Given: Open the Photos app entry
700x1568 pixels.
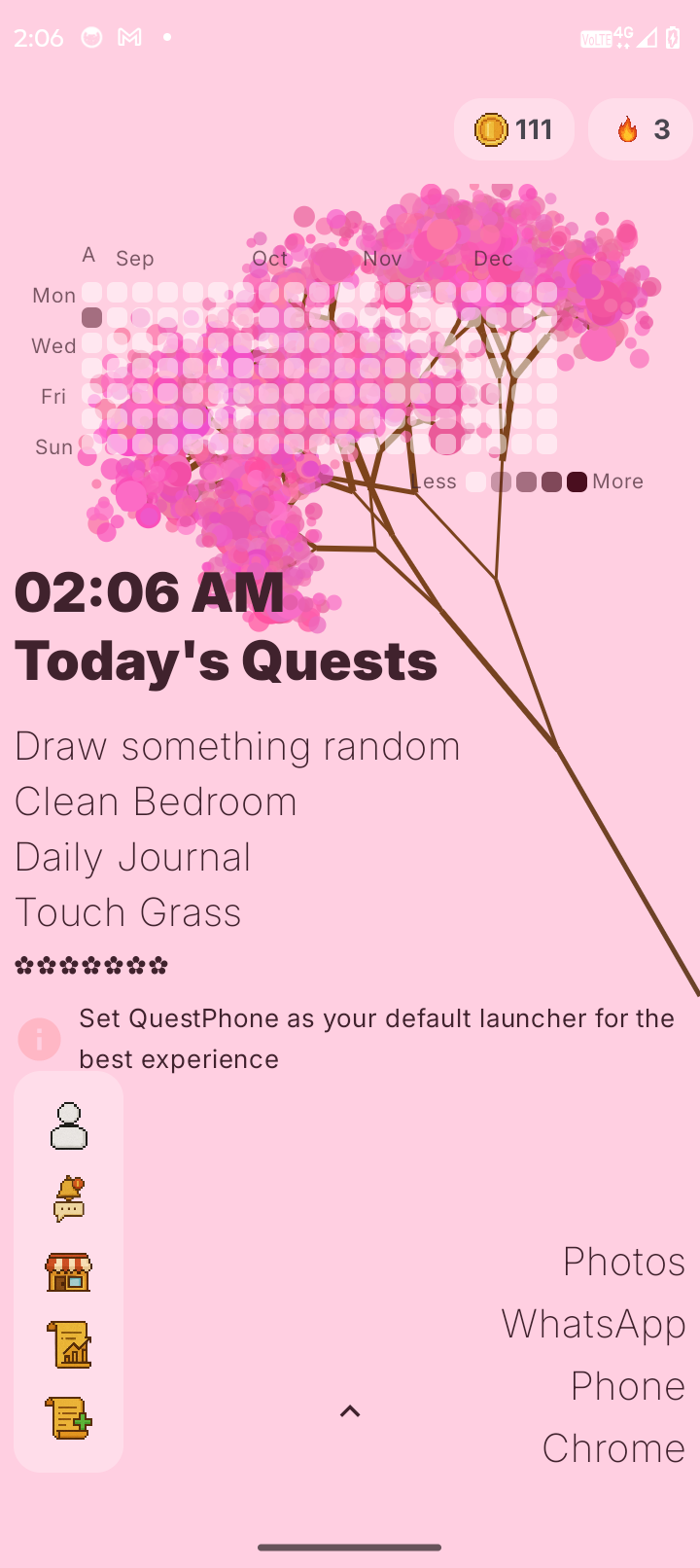Looking at the screenshot, I should [x=622, y=1260].
